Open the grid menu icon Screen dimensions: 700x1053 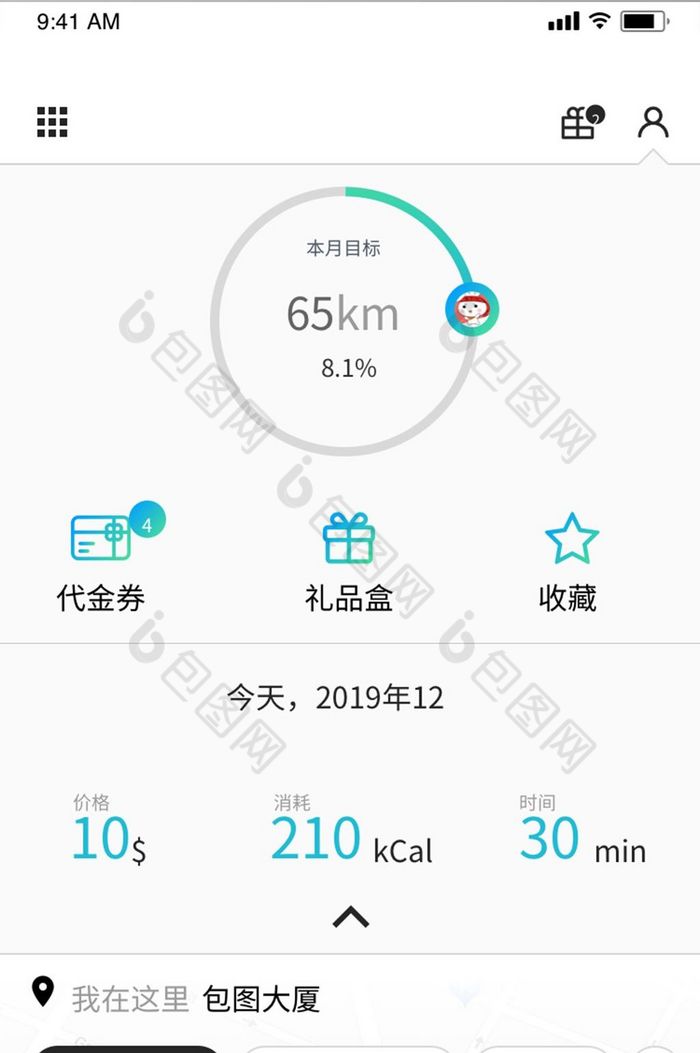pos(52,122)
